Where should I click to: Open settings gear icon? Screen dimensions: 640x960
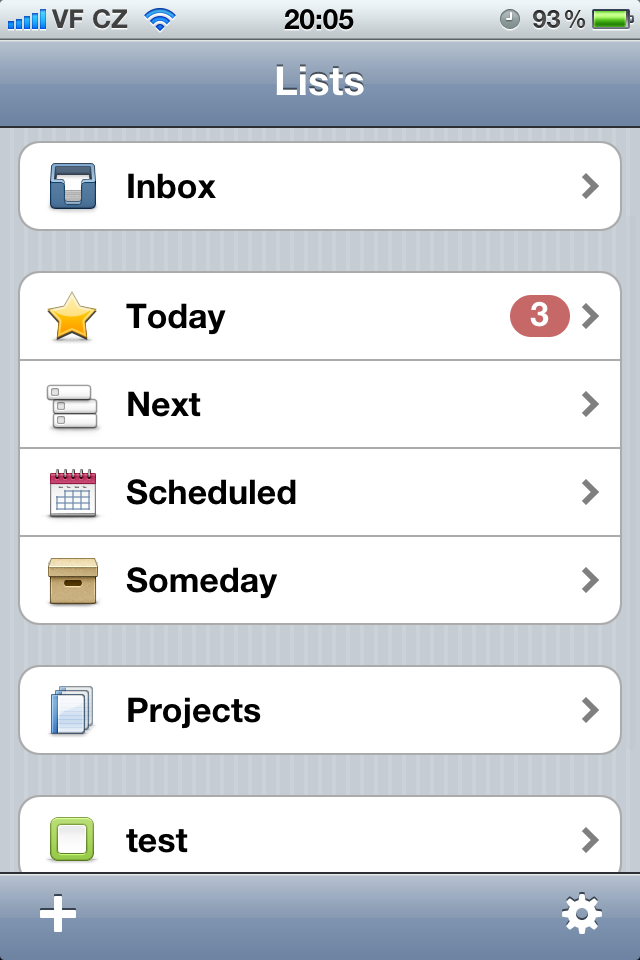tap(581, 915)
